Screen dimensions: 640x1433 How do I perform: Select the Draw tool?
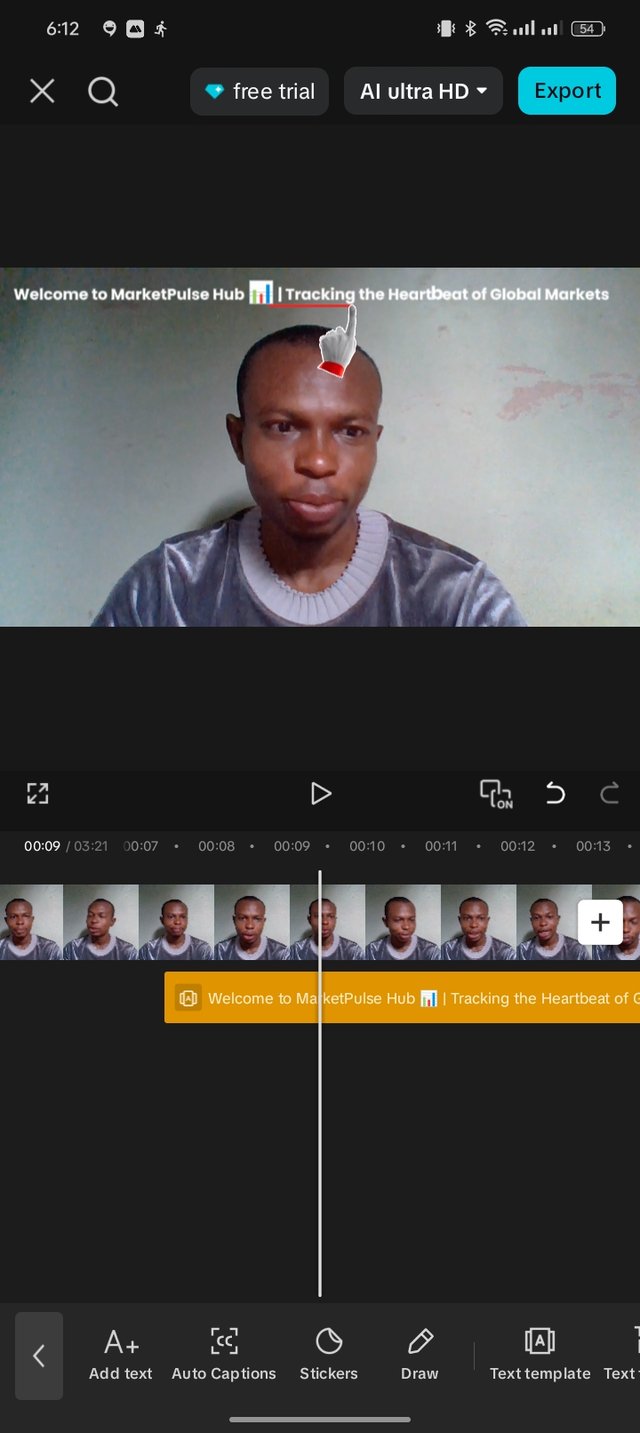click(x=420, y=1354)
